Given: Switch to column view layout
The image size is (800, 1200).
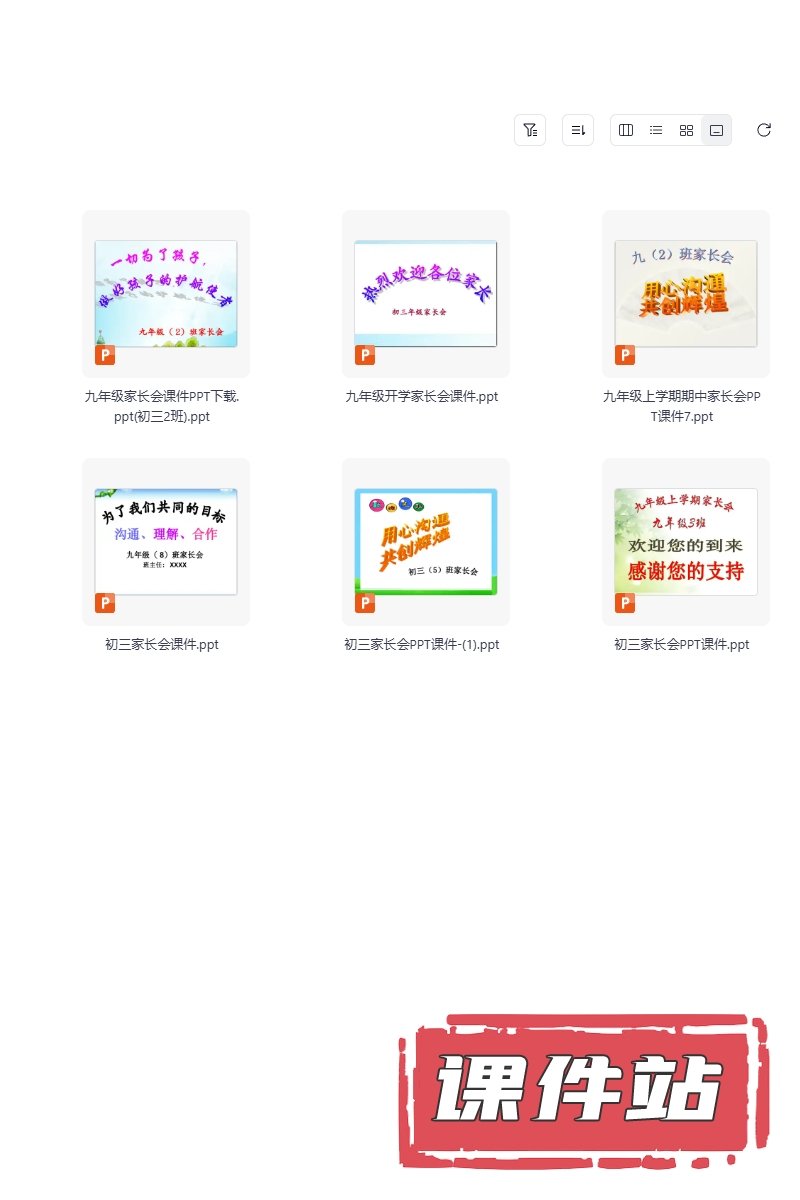Looking at the screenshot, I should (x=626, y=130).
